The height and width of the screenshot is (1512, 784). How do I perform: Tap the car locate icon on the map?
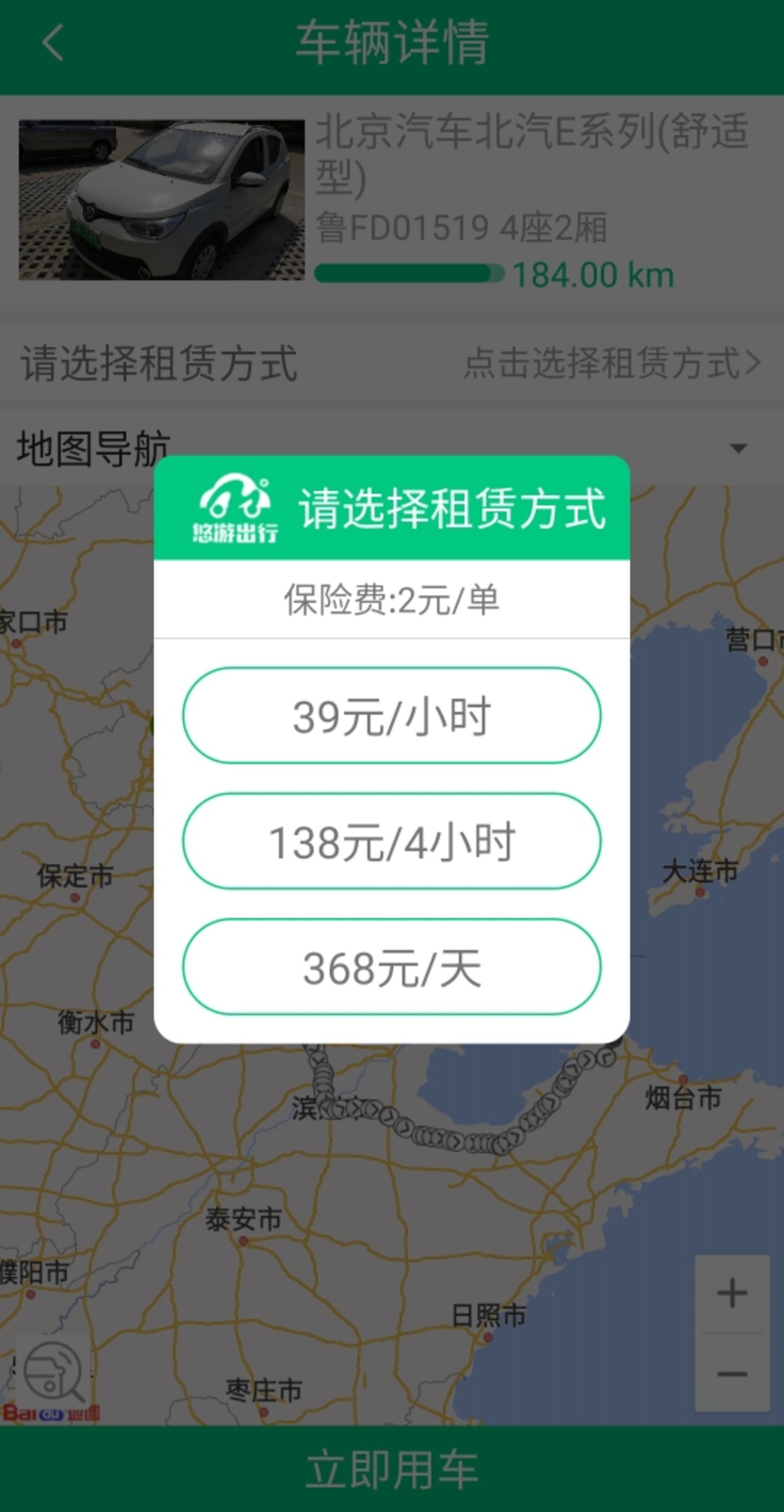(x=53, y=1371)
